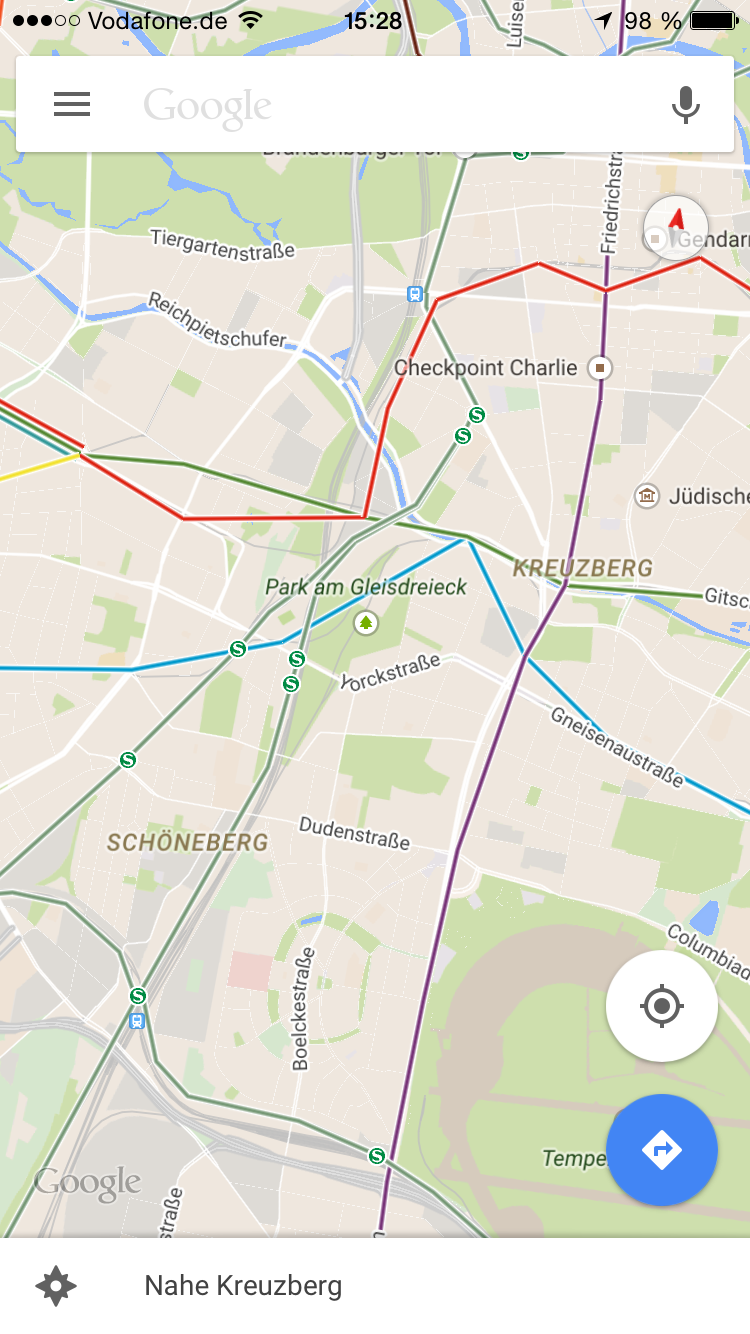Select the Checkpoint Charlie marker
Viewport: 750px width, 1334px height.
click(x=599, y=368)
